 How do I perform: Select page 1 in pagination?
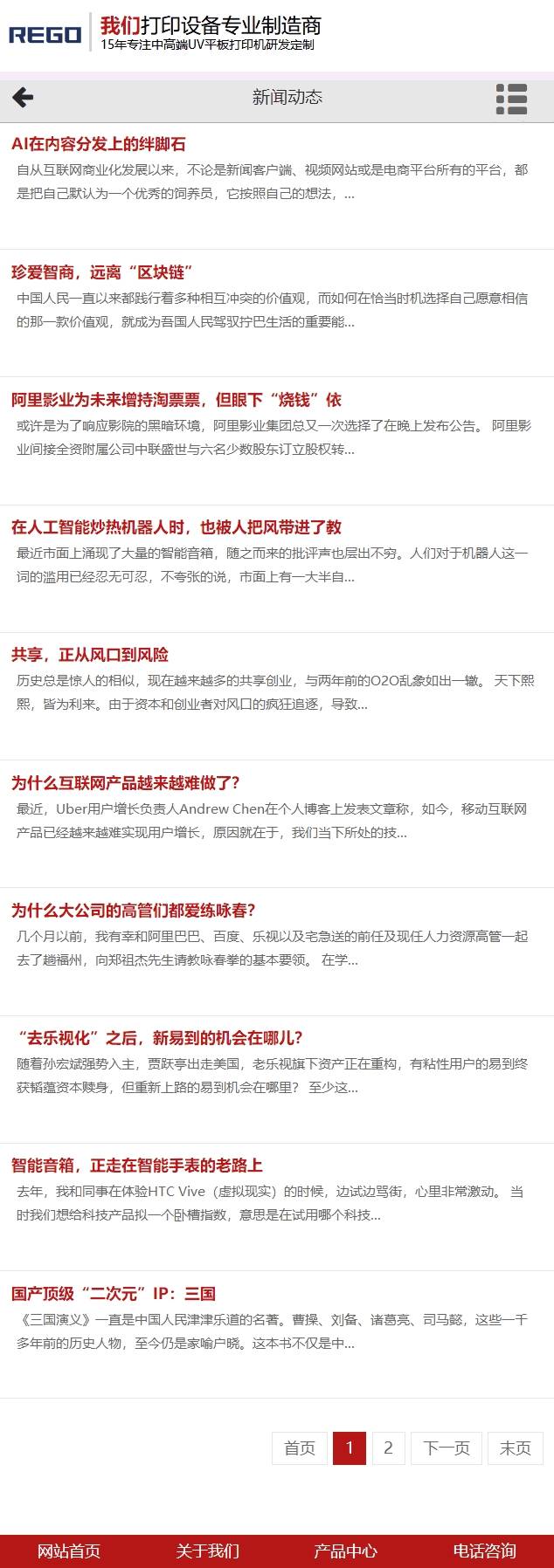click(x=350, y=1448)
